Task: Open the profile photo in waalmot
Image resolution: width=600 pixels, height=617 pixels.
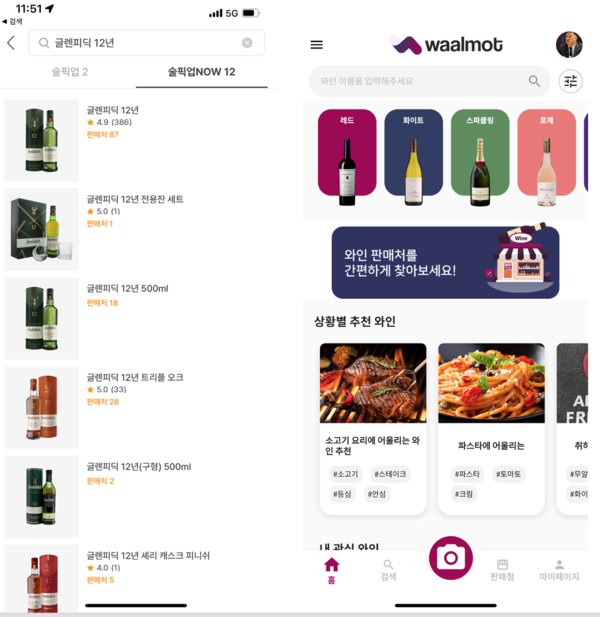Action: click(569, 45)
